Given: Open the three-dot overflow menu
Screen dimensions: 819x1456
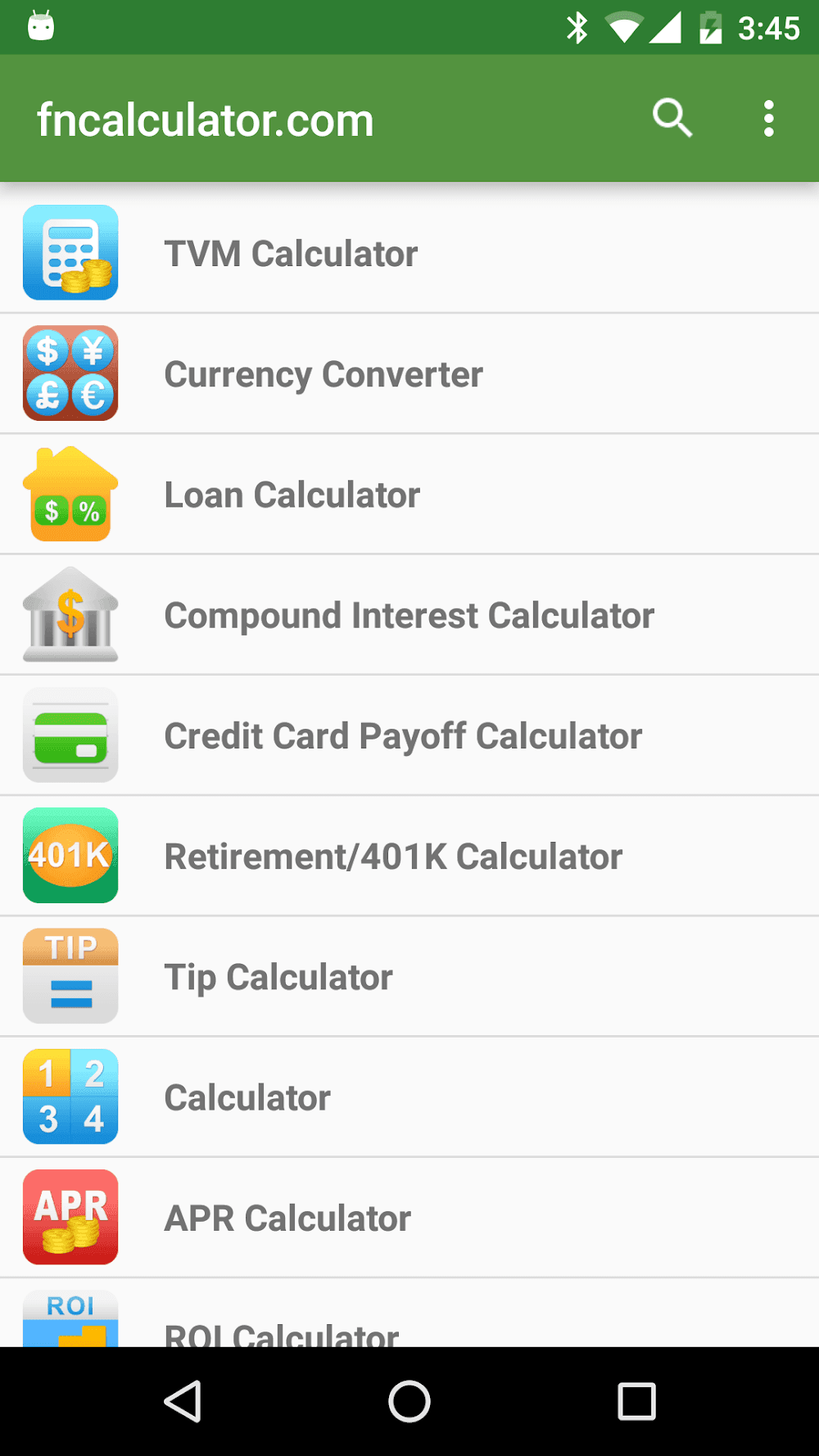Looking at the screenshot, I should pos(768,118).
